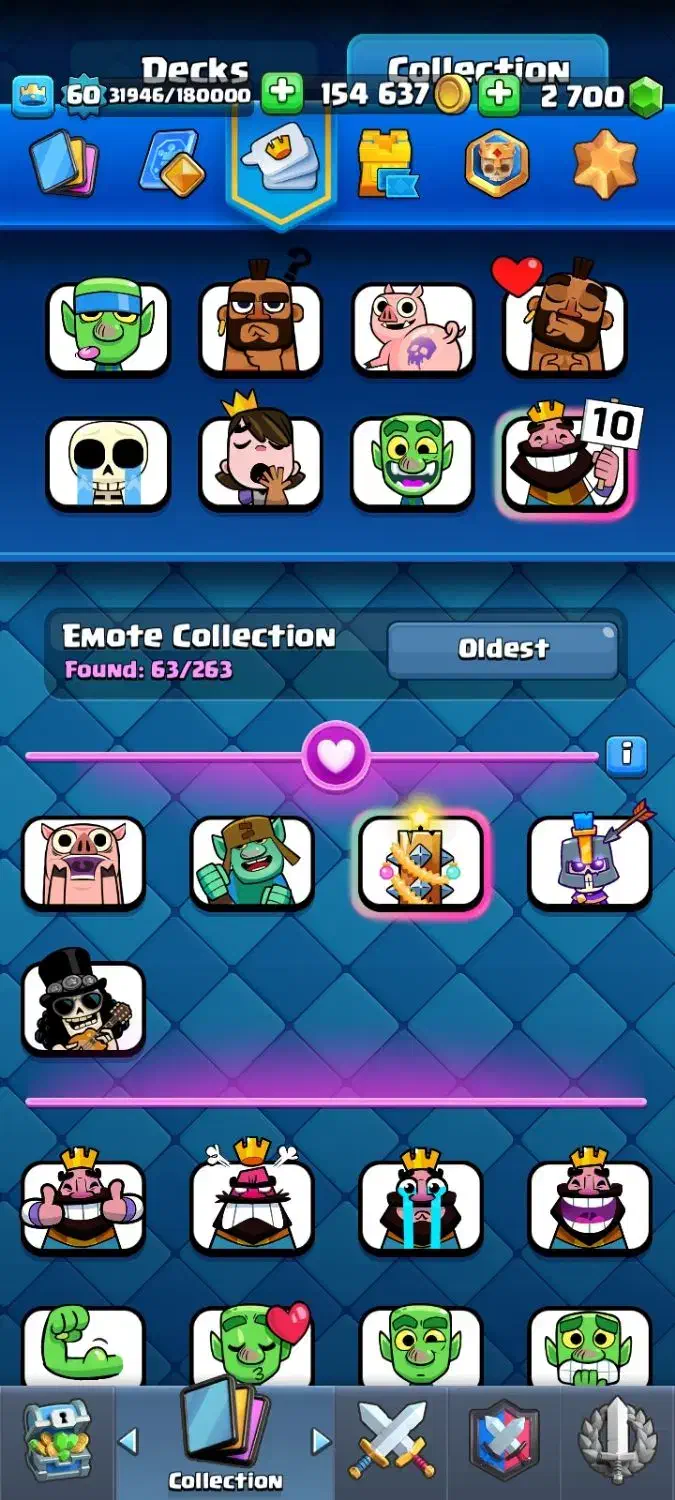
Task: Select the screaming pig emote
Action: [x=83, y=861]
